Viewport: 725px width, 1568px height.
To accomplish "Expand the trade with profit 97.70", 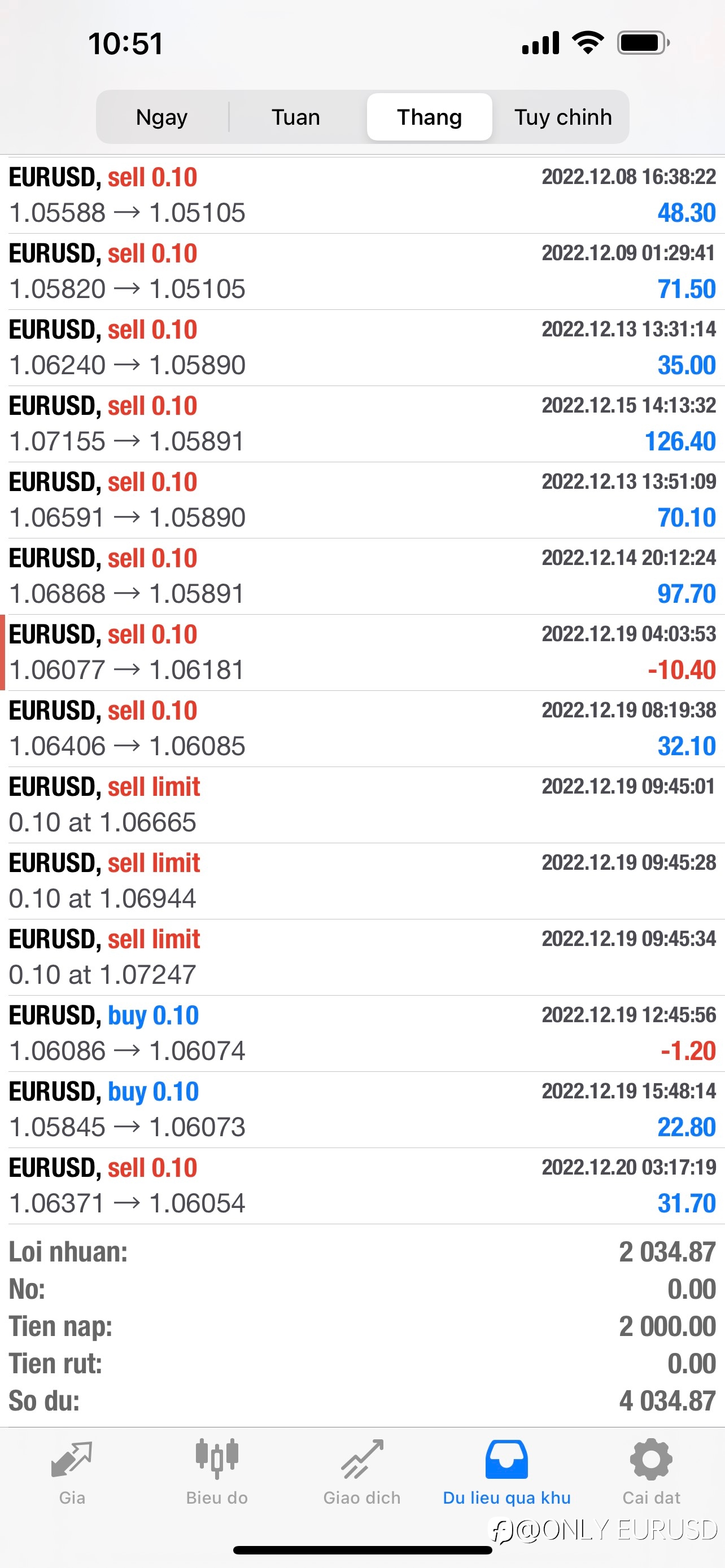I will [x=362, y=576].
